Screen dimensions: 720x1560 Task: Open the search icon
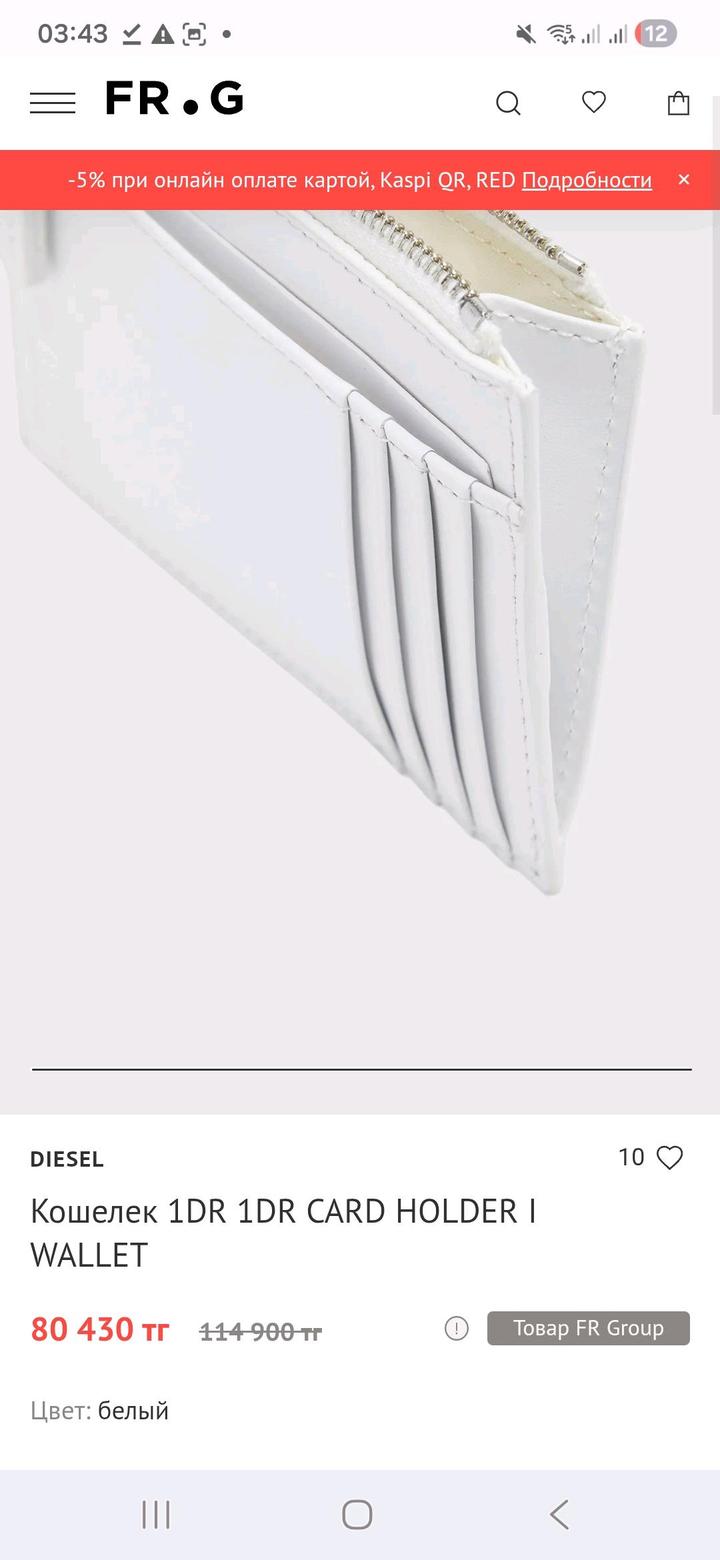(x=508, y=103)
